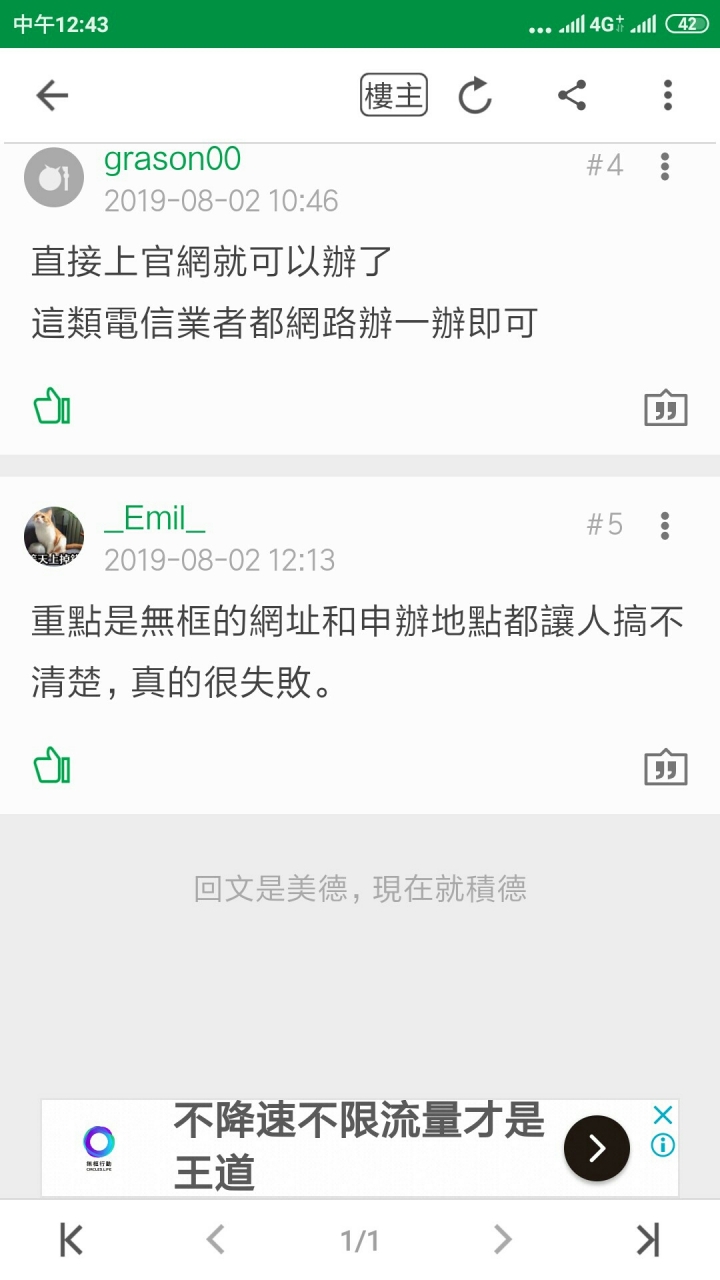Open grason00's profile avatar
The height and width of the screenshot is (1280, 720).
tap(54, 177)
